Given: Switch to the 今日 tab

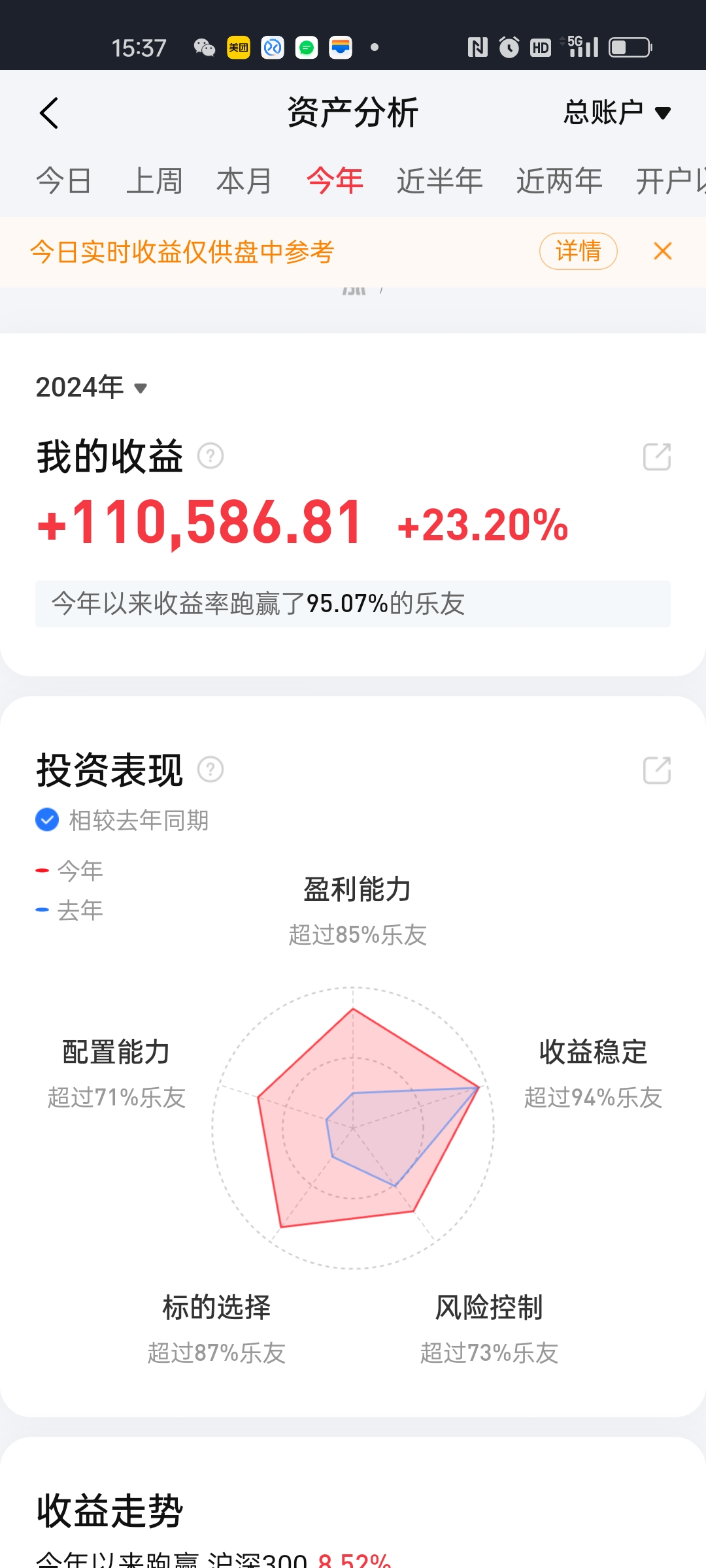Looking at the screenshot, I should [63, 181].
